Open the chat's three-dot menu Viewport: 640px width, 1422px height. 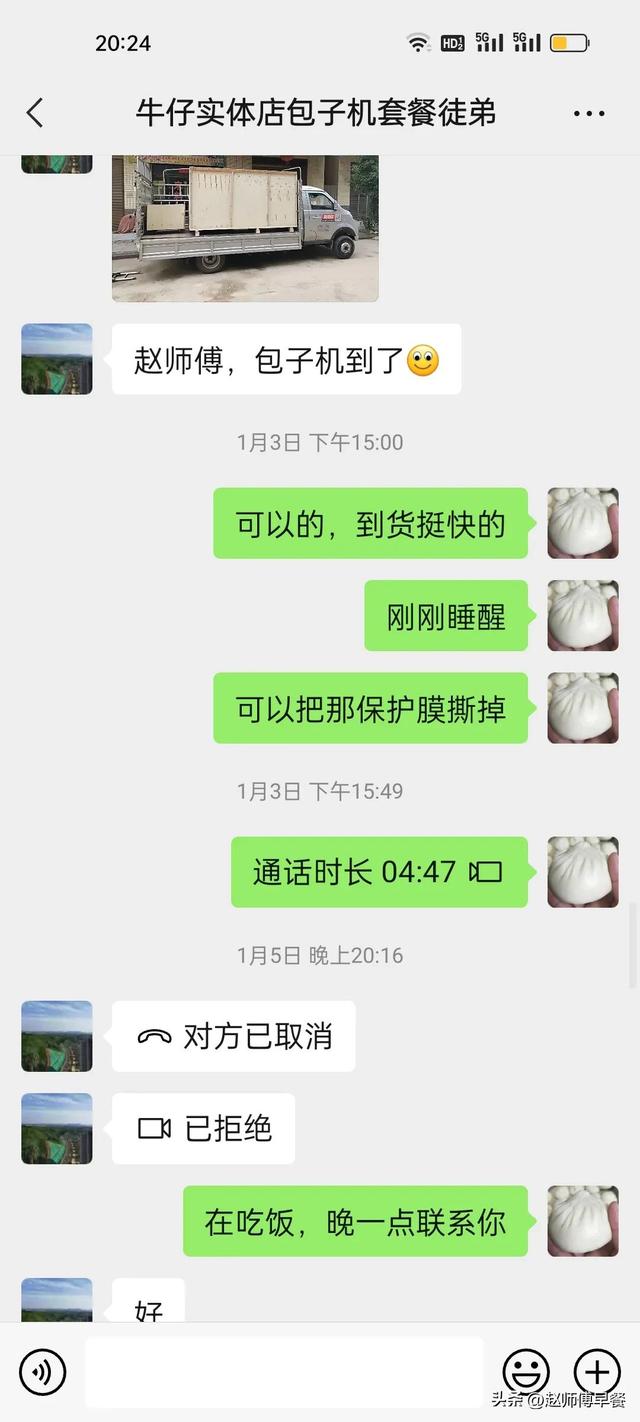589,114
